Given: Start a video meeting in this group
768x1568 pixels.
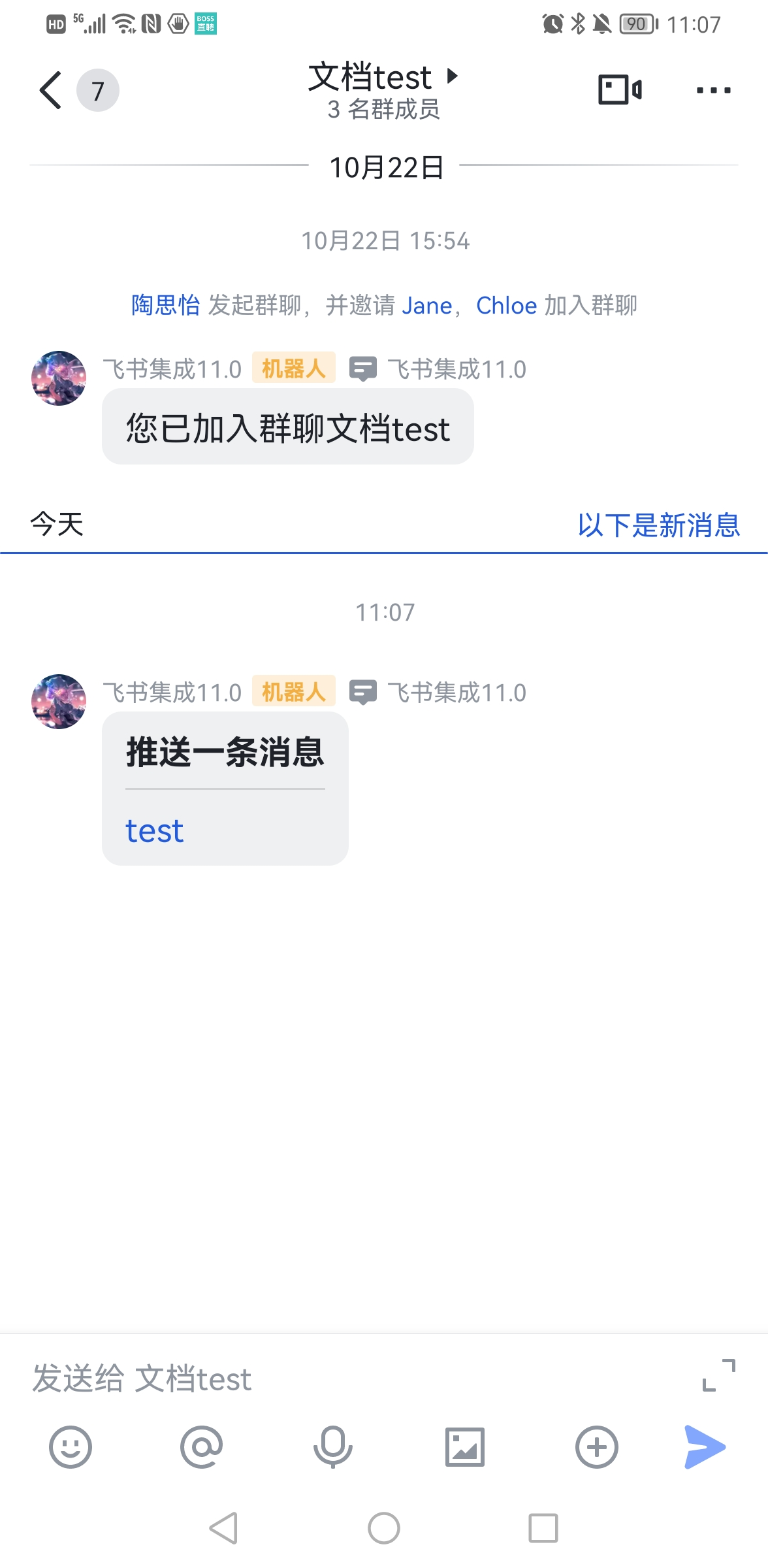Looking at the screenshot, I should (x=619, y=90).
